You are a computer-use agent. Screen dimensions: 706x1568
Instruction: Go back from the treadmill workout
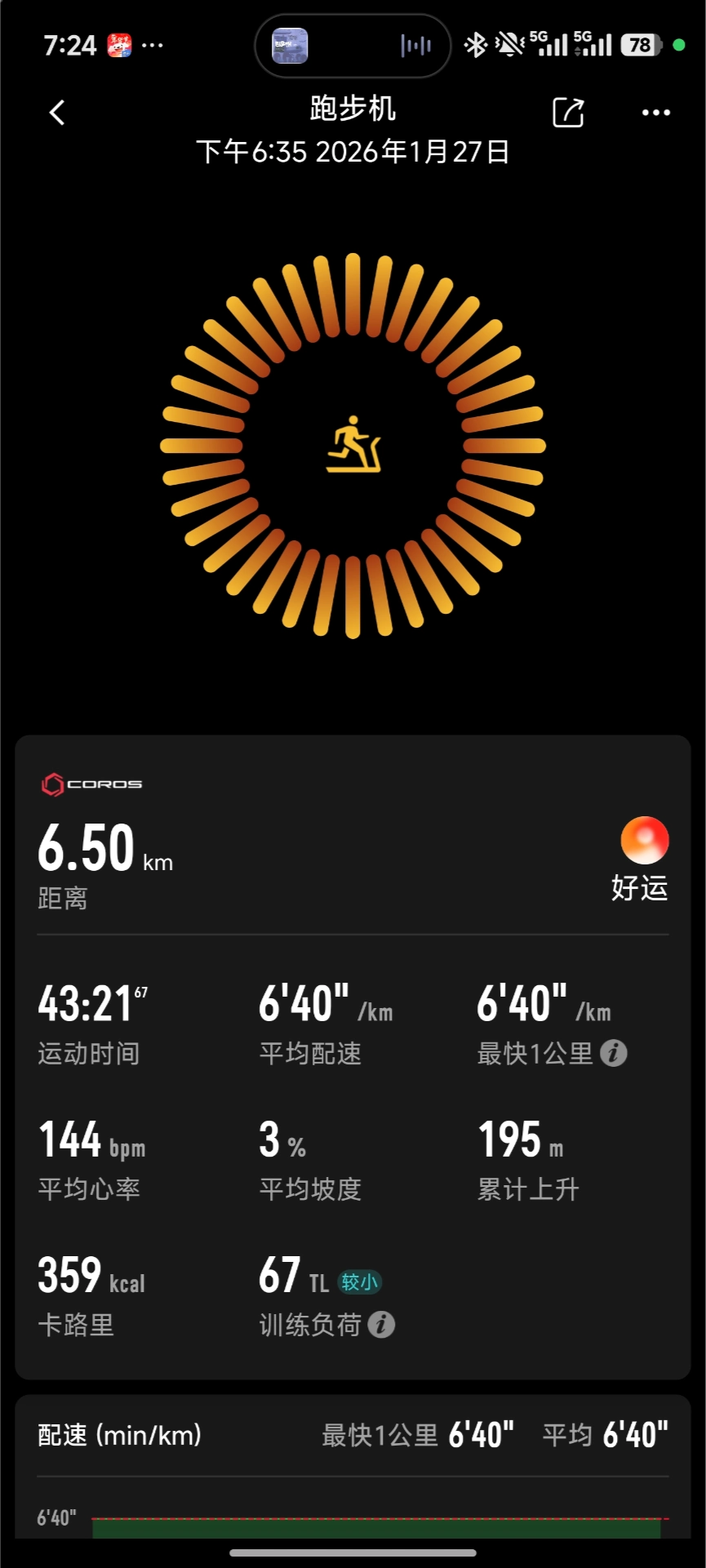(x=57, y=113)
